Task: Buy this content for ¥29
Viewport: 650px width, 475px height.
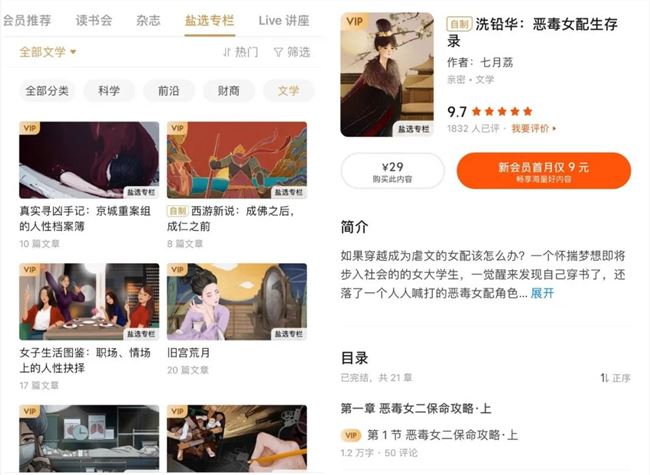Action: click(392, 171)
